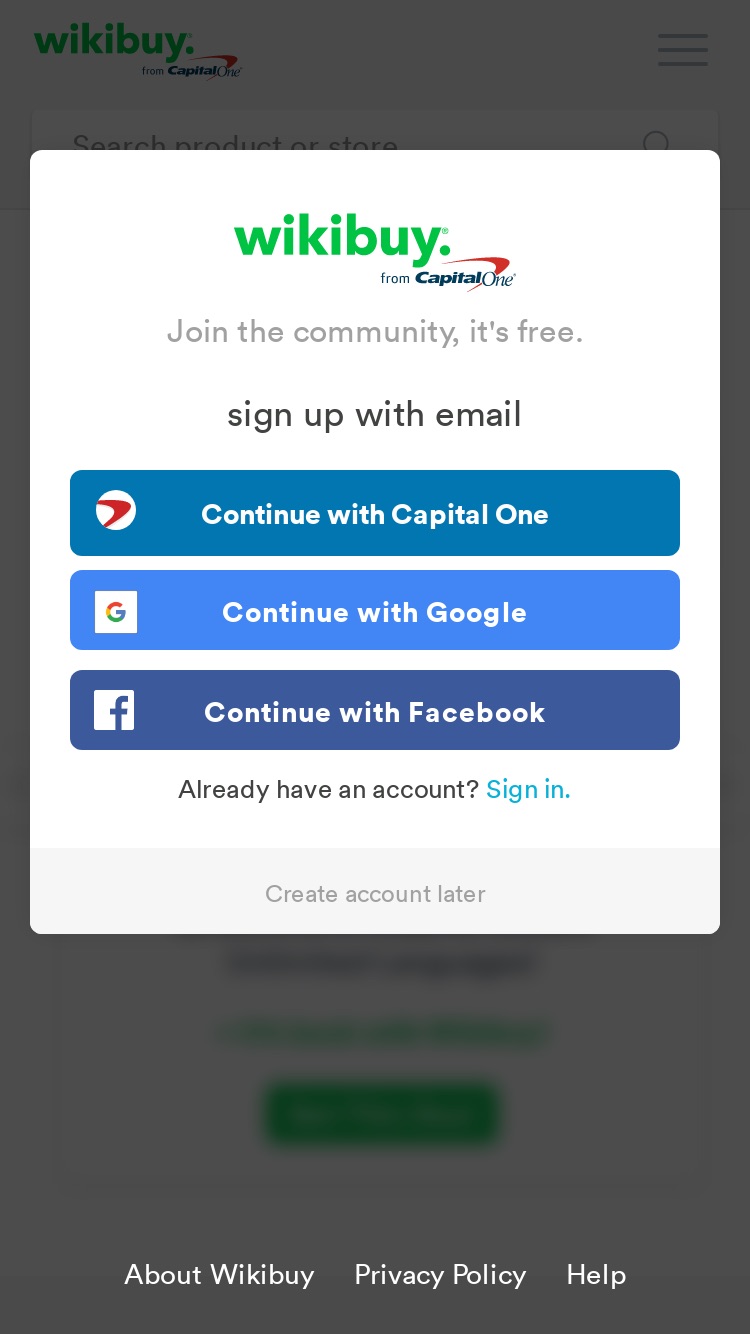This screenshot has height=1334, width=750.
Task: Choose Continue with Facebook
Action: pos(375,710)
